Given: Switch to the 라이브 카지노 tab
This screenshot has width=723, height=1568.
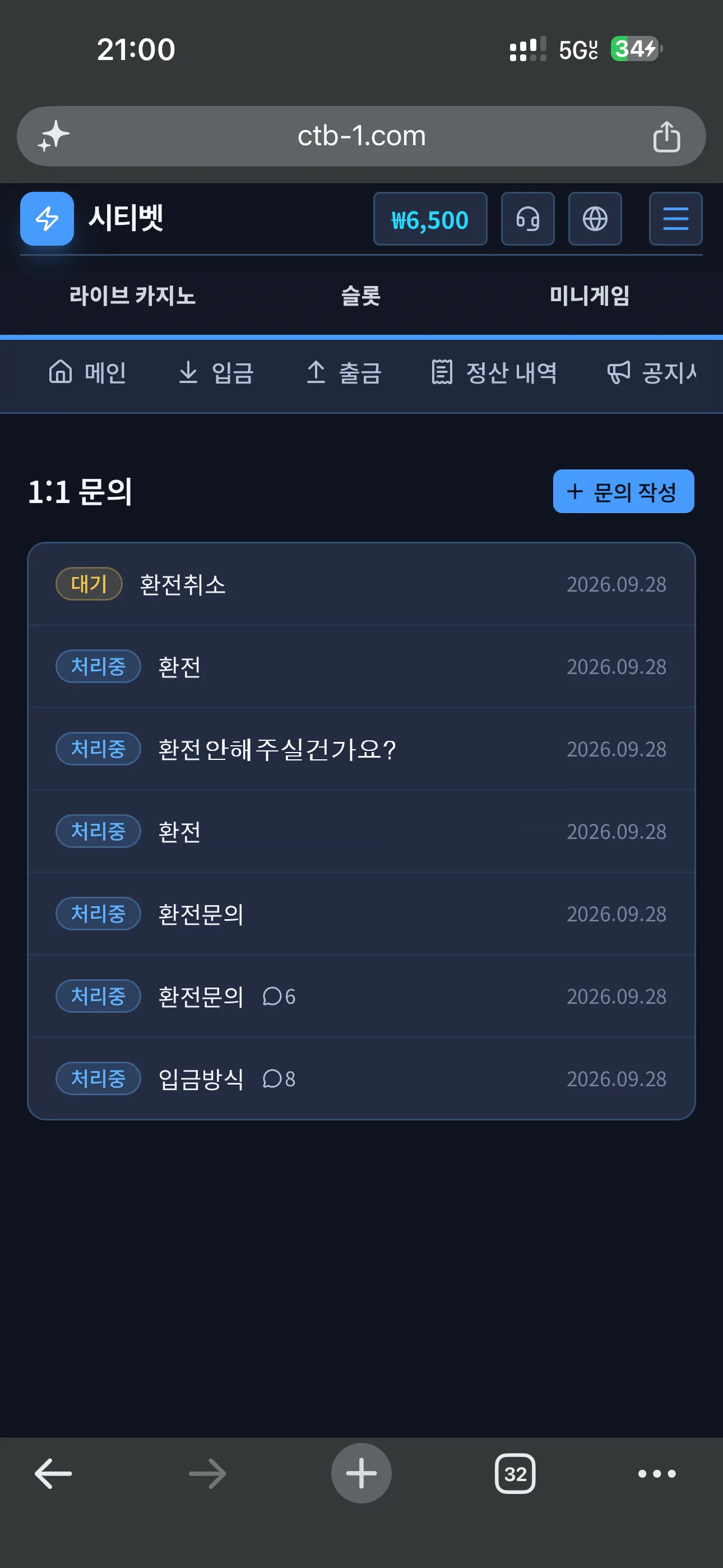Looking at the screenshot, I should tap(132, 296).
